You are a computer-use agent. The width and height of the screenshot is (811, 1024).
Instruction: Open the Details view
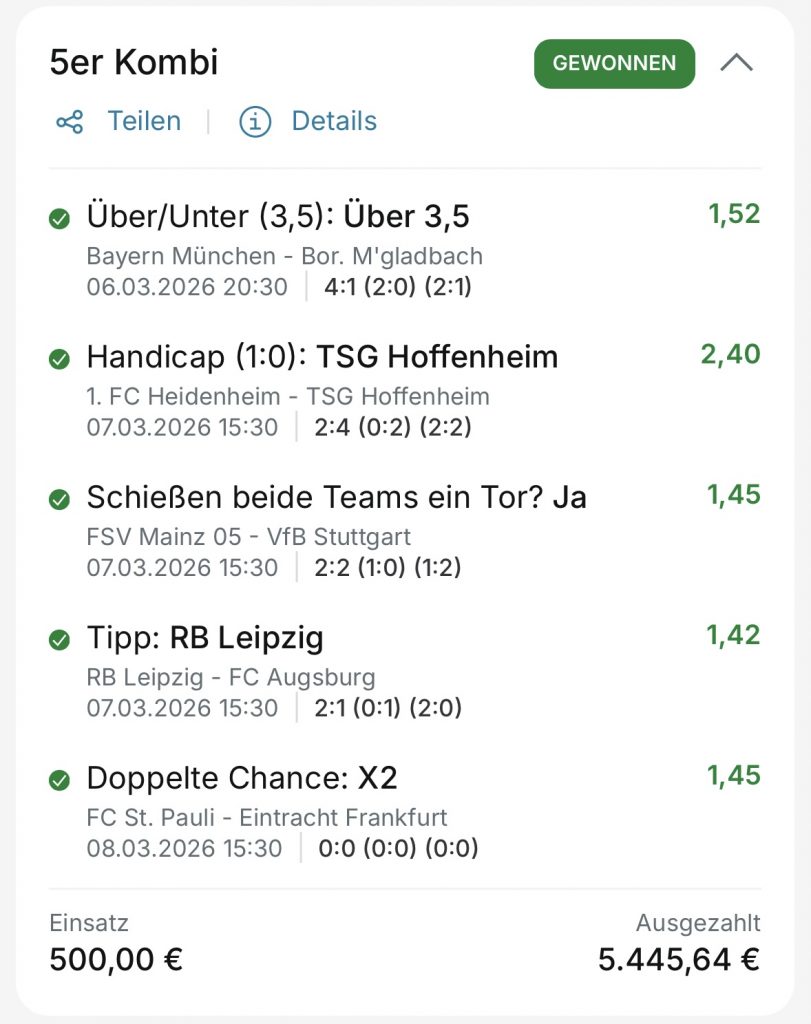pyautogui.click(x=334, y=121)
